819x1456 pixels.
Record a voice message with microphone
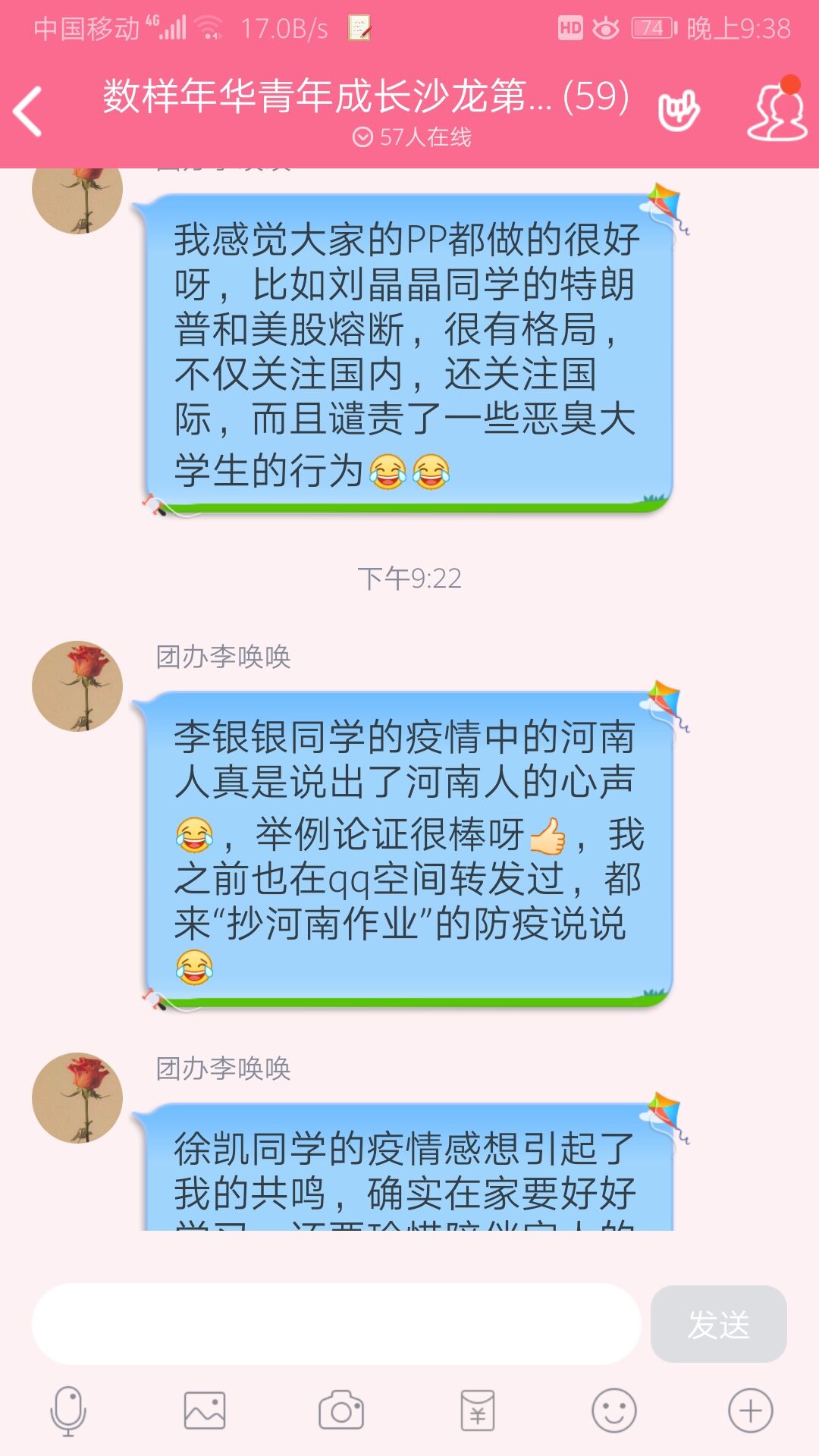(x=68, y=1411)
